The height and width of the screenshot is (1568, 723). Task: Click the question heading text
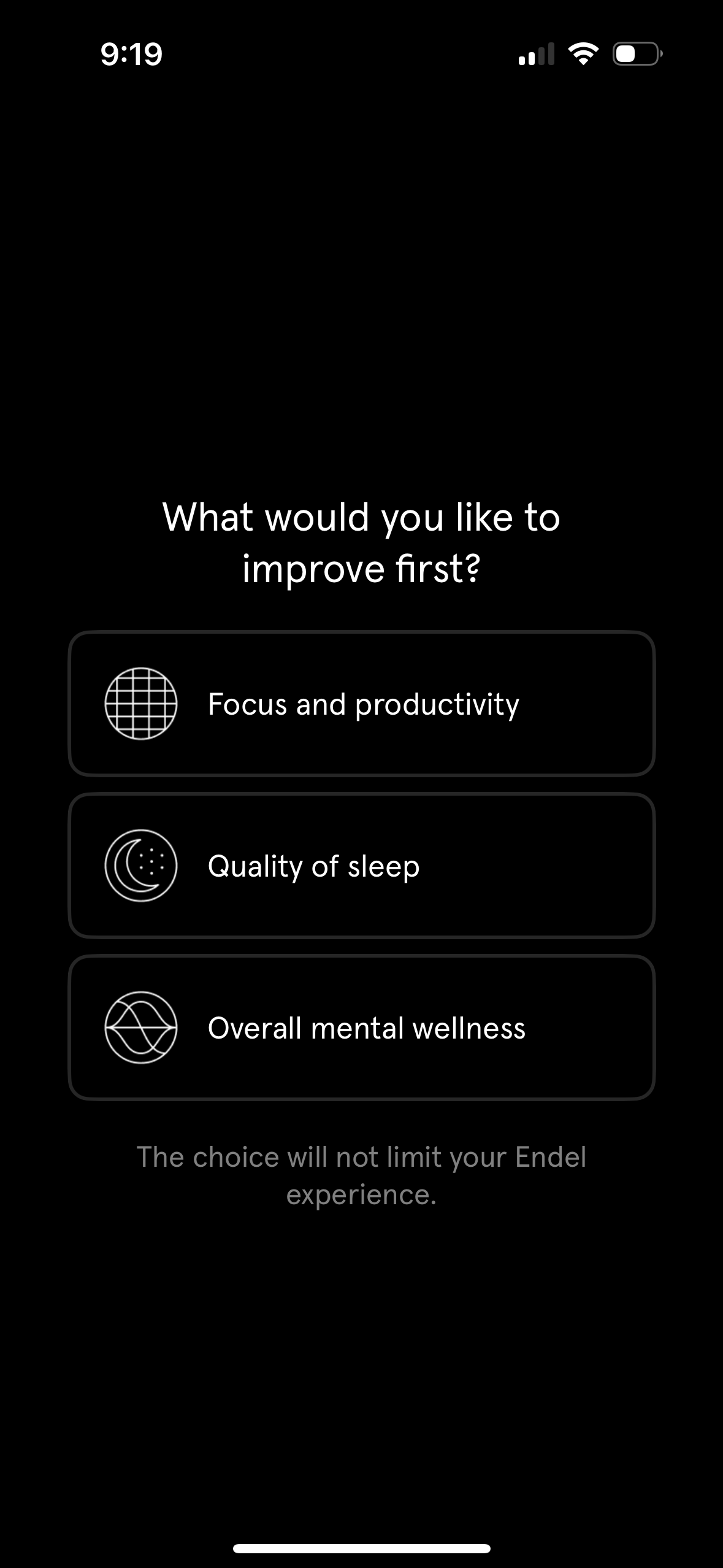pos(361,543)
